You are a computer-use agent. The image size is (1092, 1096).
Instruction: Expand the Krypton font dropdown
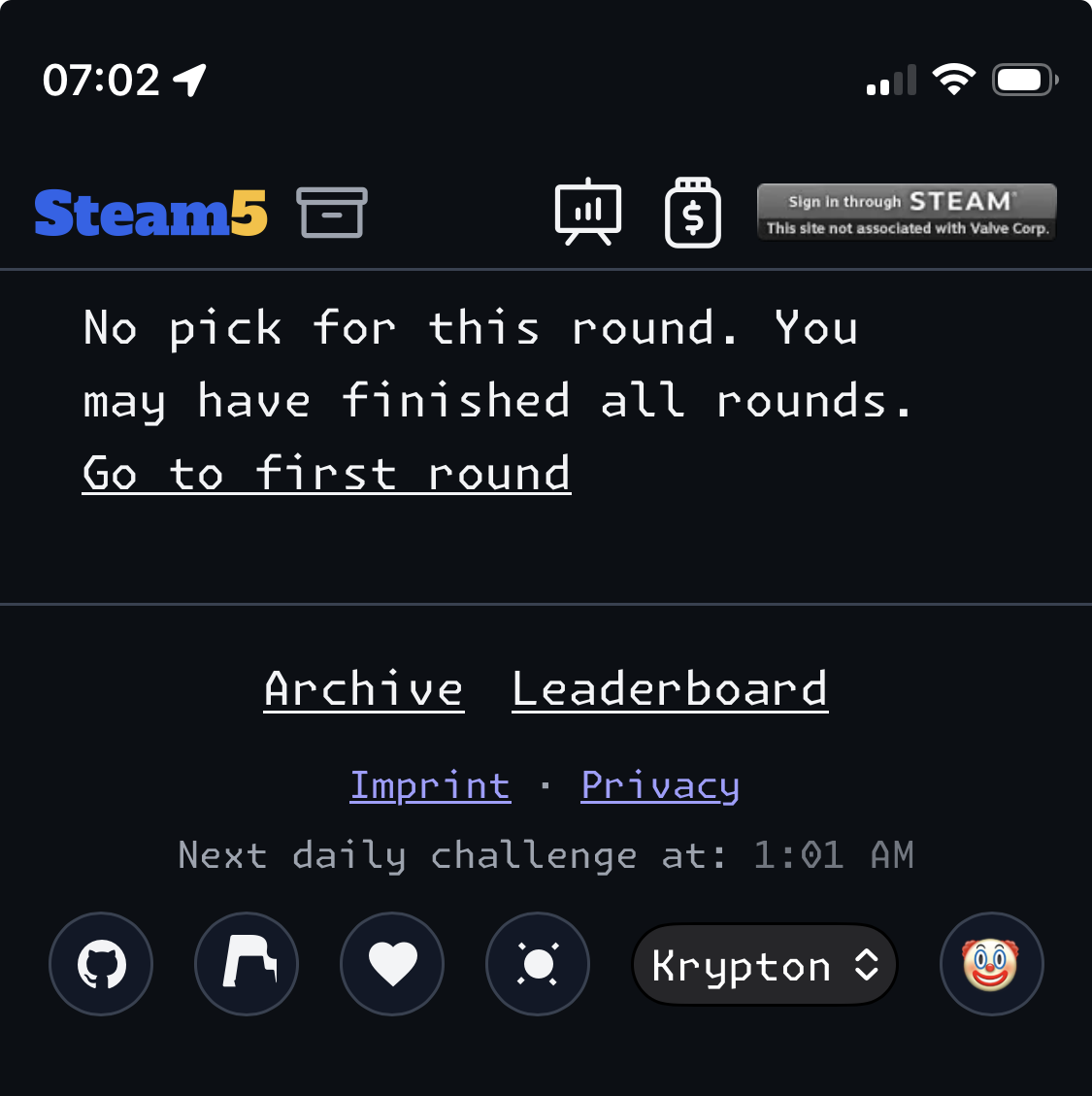tap(764, 965)
